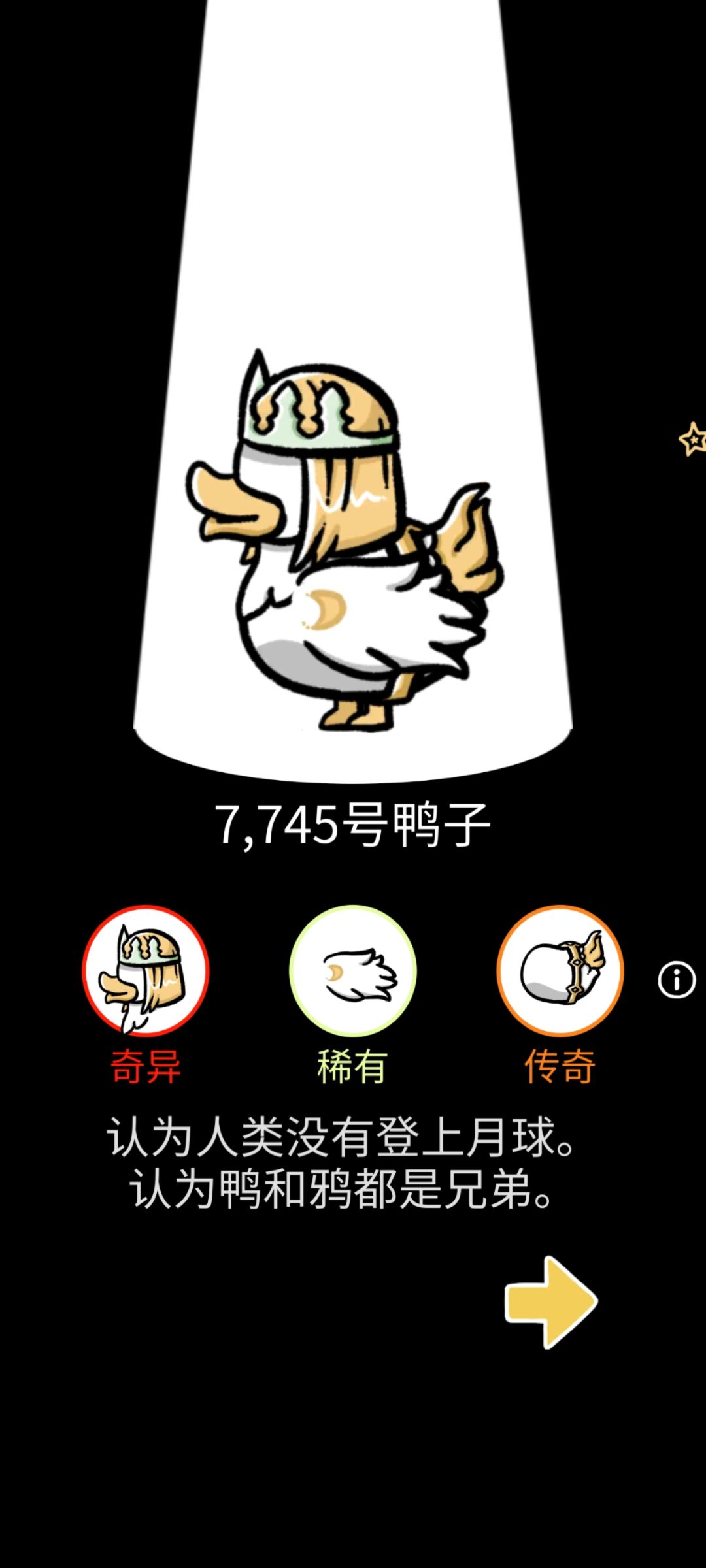
Task: Tap the yellow arrow to advance
Action: click(549, 1300)
